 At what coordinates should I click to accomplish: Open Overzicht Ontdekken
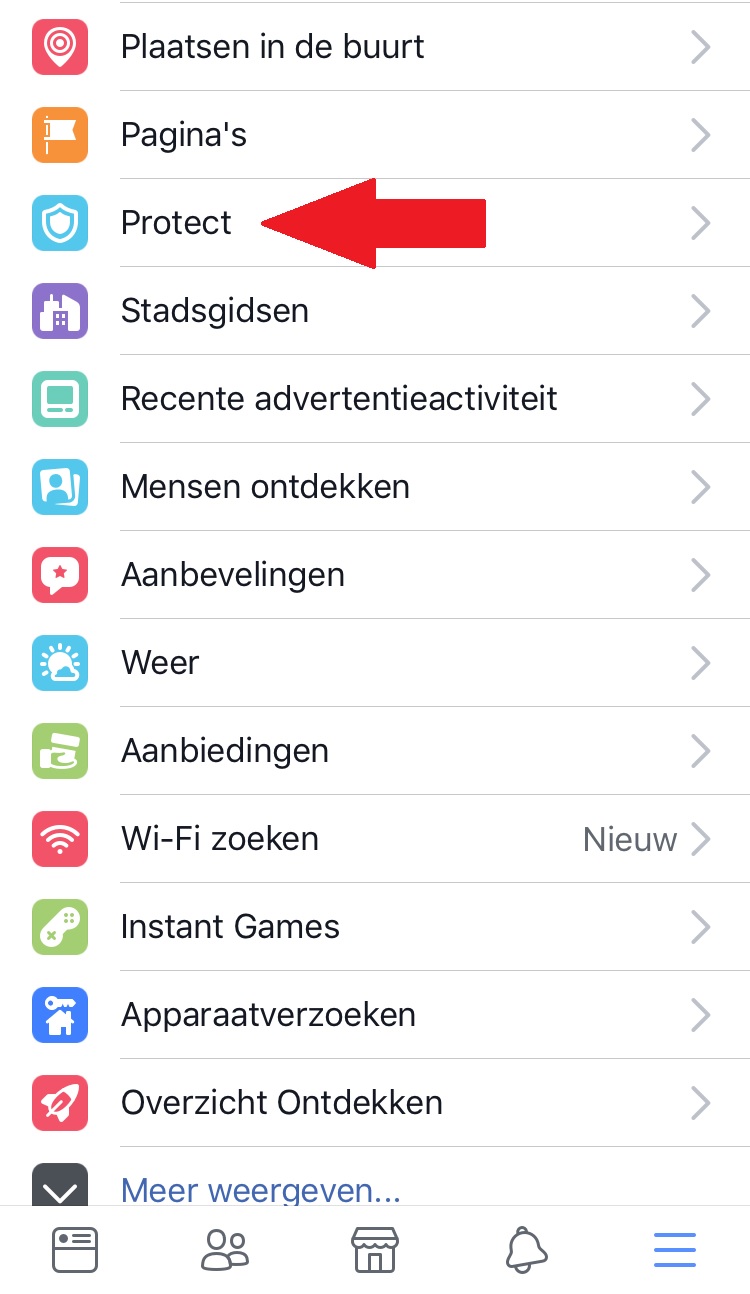281,1103
